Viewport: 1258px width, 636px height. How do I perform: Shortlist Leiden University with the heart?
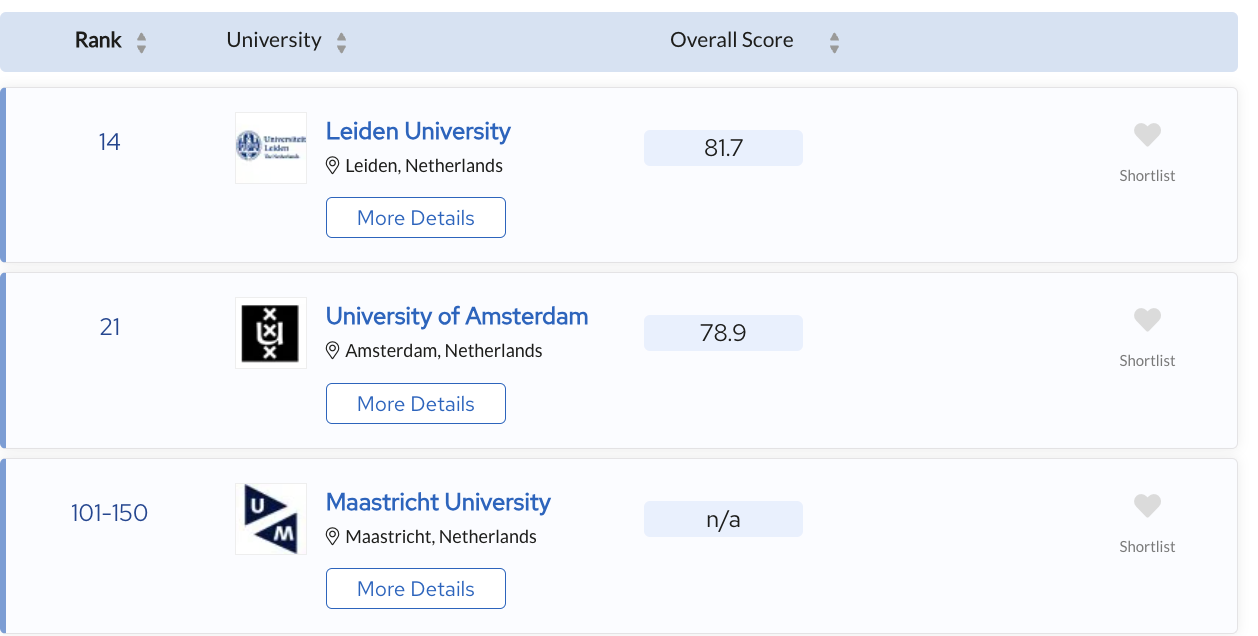coord(1147,135)
